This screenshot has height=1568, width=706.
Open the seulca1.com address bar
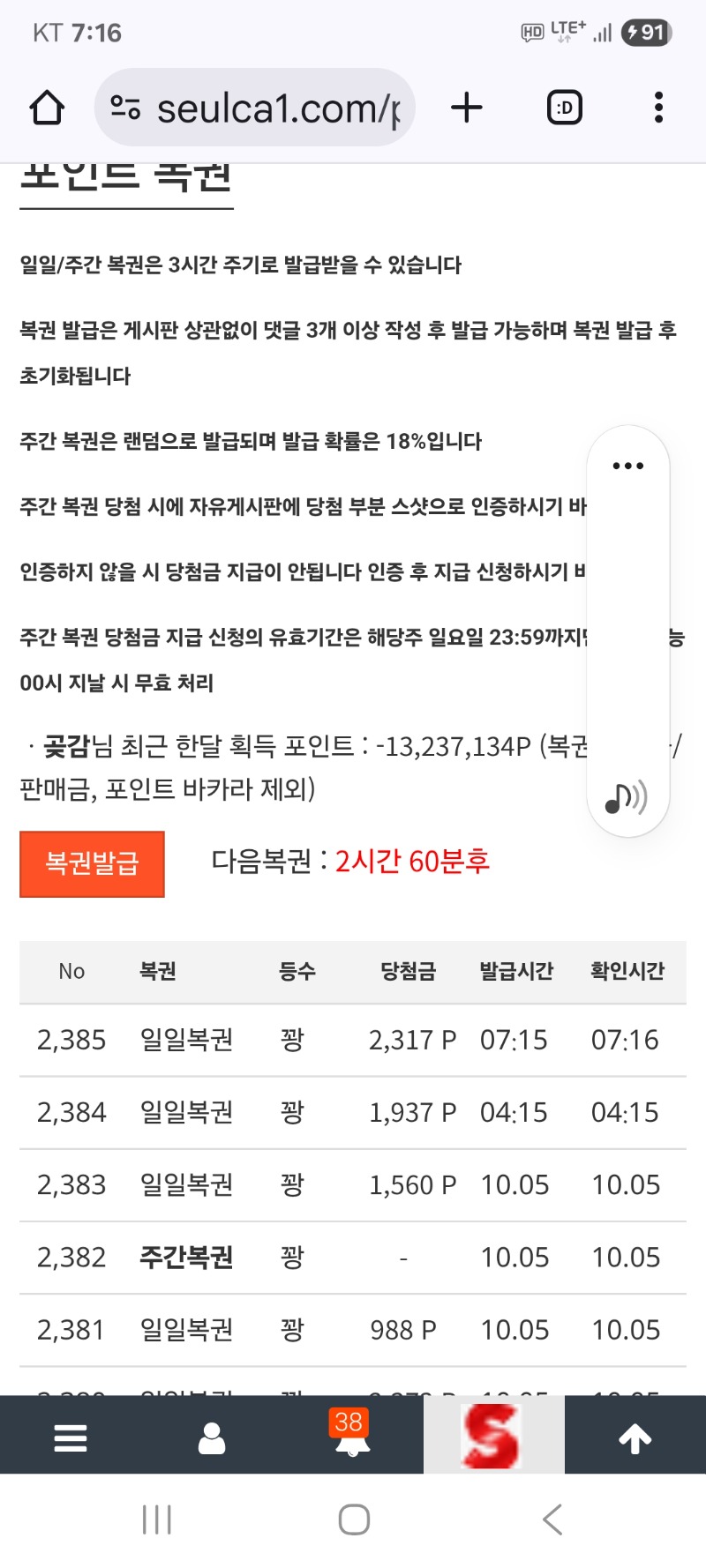pos(265,108)
